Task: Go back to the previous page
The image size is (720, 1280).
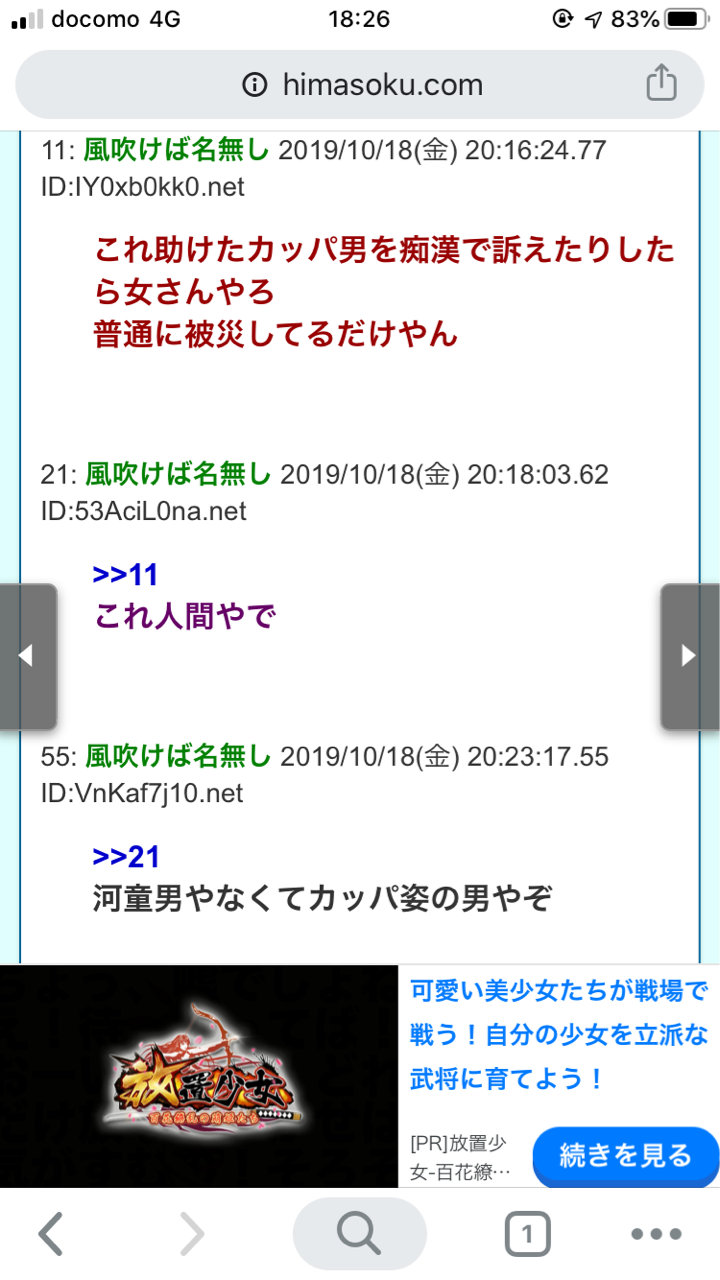Action: [50, 1235]
